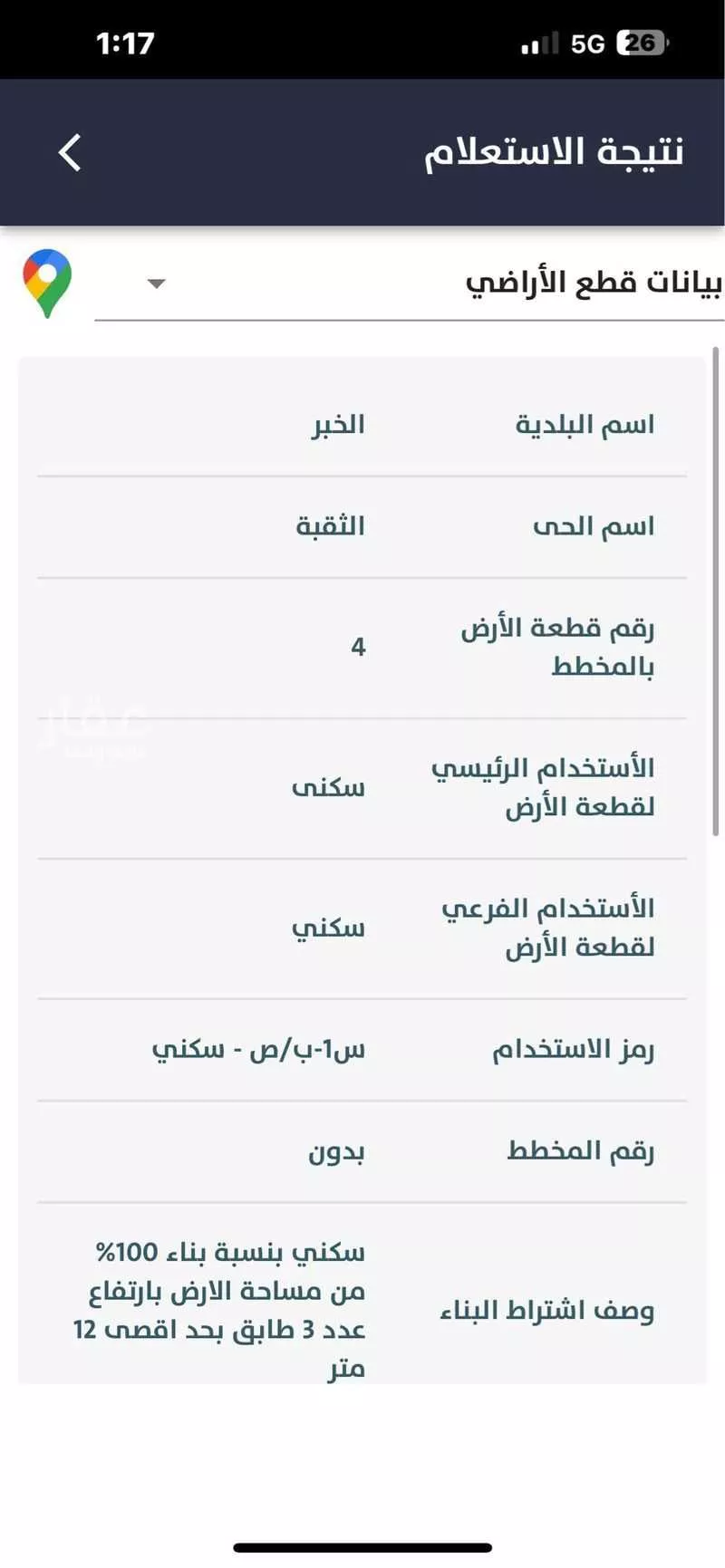The width and height of the screenshot is (725, 1568).
Task: Open the Google Maps location icon
Action: click(46, 281)
